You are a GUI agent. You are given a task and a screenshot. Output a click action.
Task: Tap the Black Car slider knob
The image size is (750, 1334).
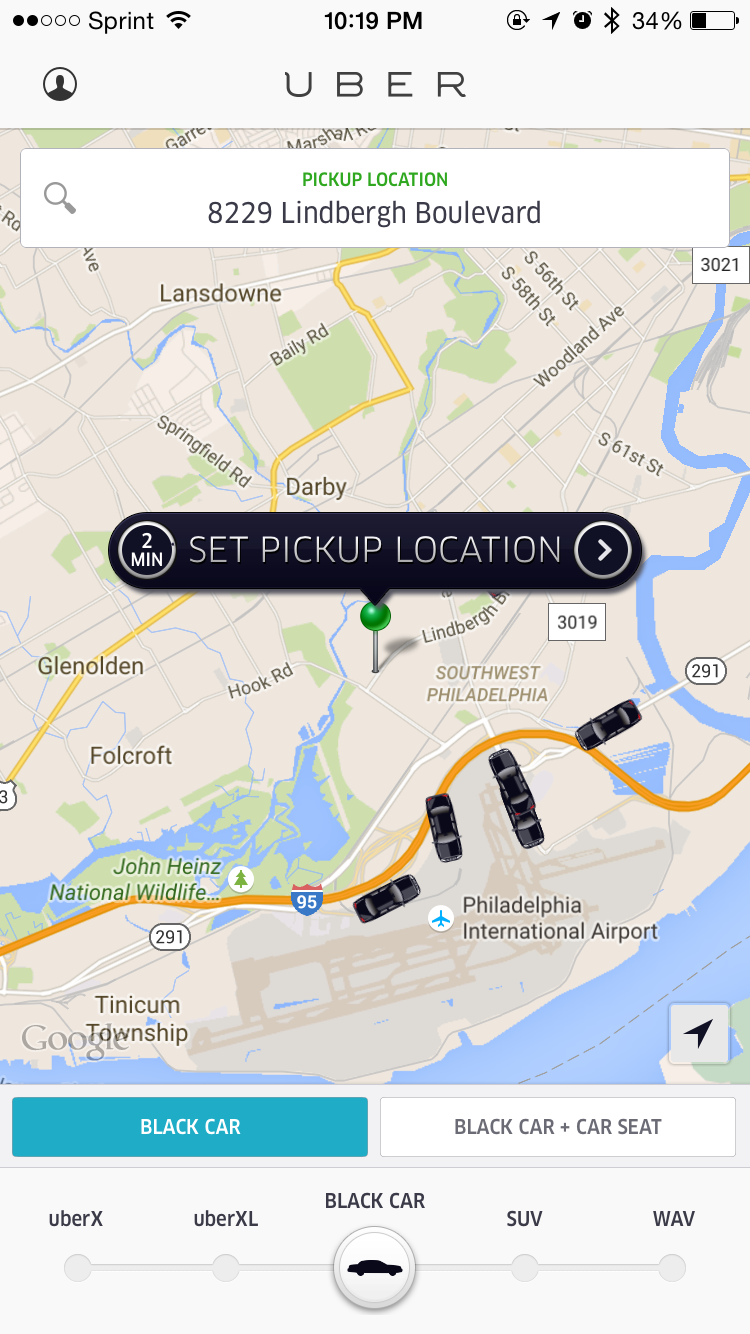click(x=375, y=1268)
